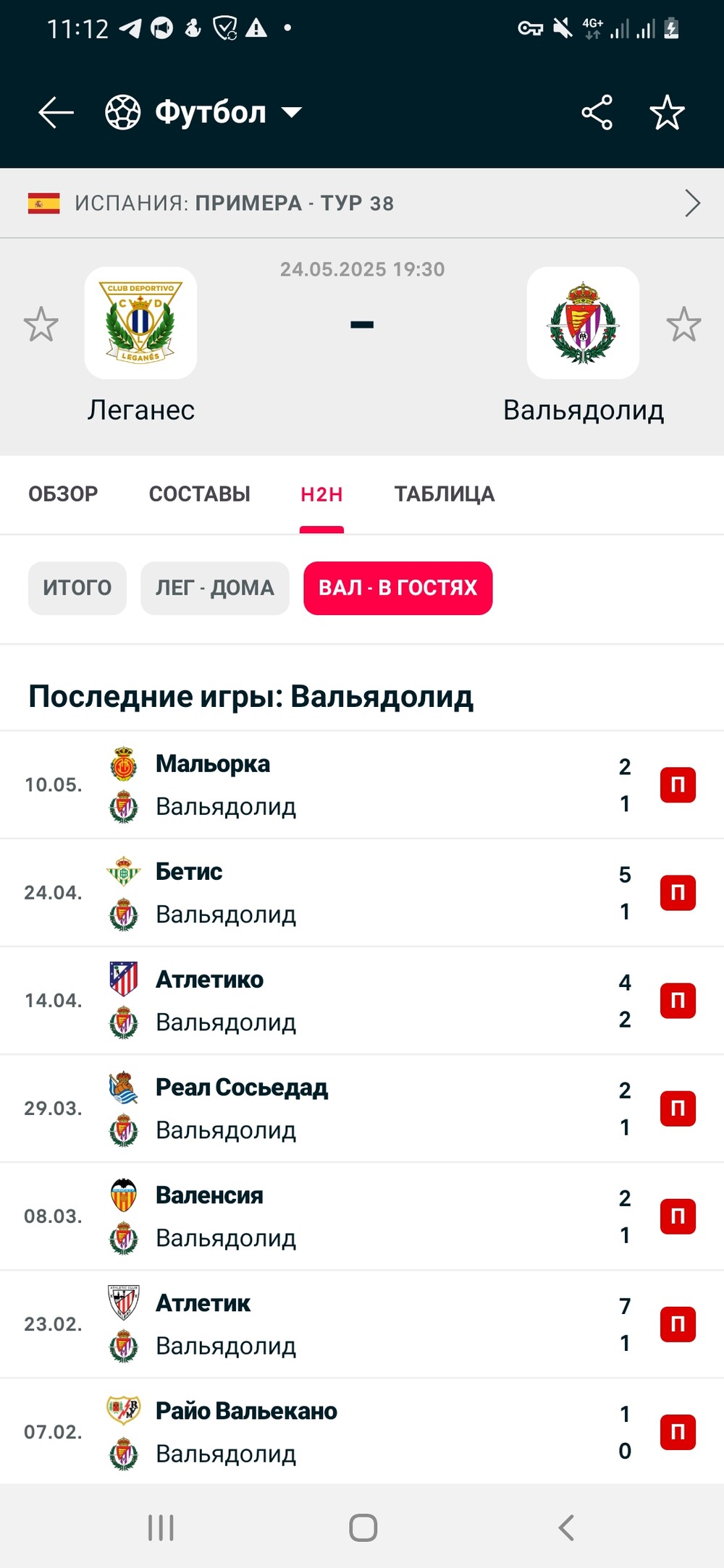This screenshot has height=1568, width=724.
Task: Open the Мальорка vs Вальядолид match
Action: coord(362,785)
